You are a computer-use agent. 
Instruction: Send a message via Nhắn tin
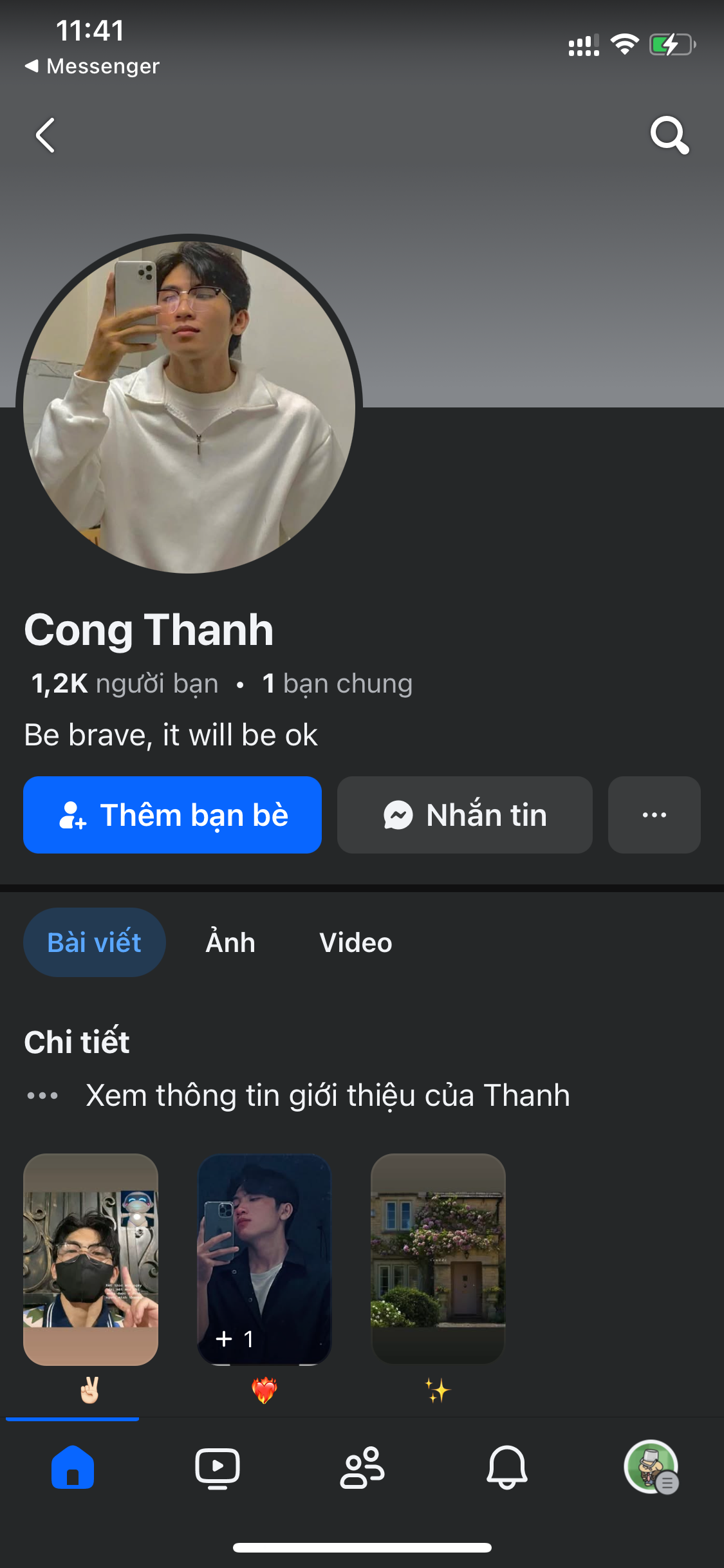[x=465, y=815]
